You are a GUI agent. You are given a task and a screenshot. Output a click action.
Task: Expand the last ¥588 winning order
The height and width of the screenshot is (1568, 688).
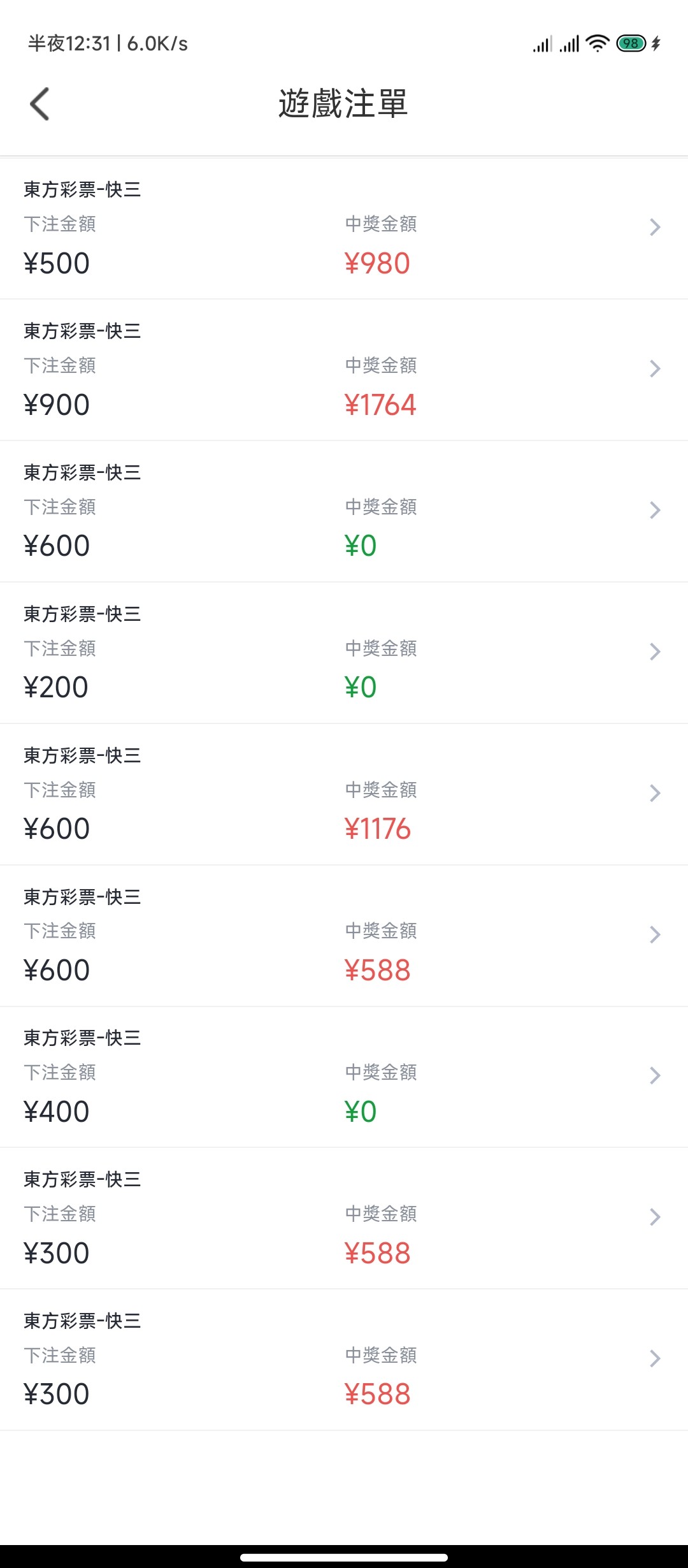pos(654,1358)
